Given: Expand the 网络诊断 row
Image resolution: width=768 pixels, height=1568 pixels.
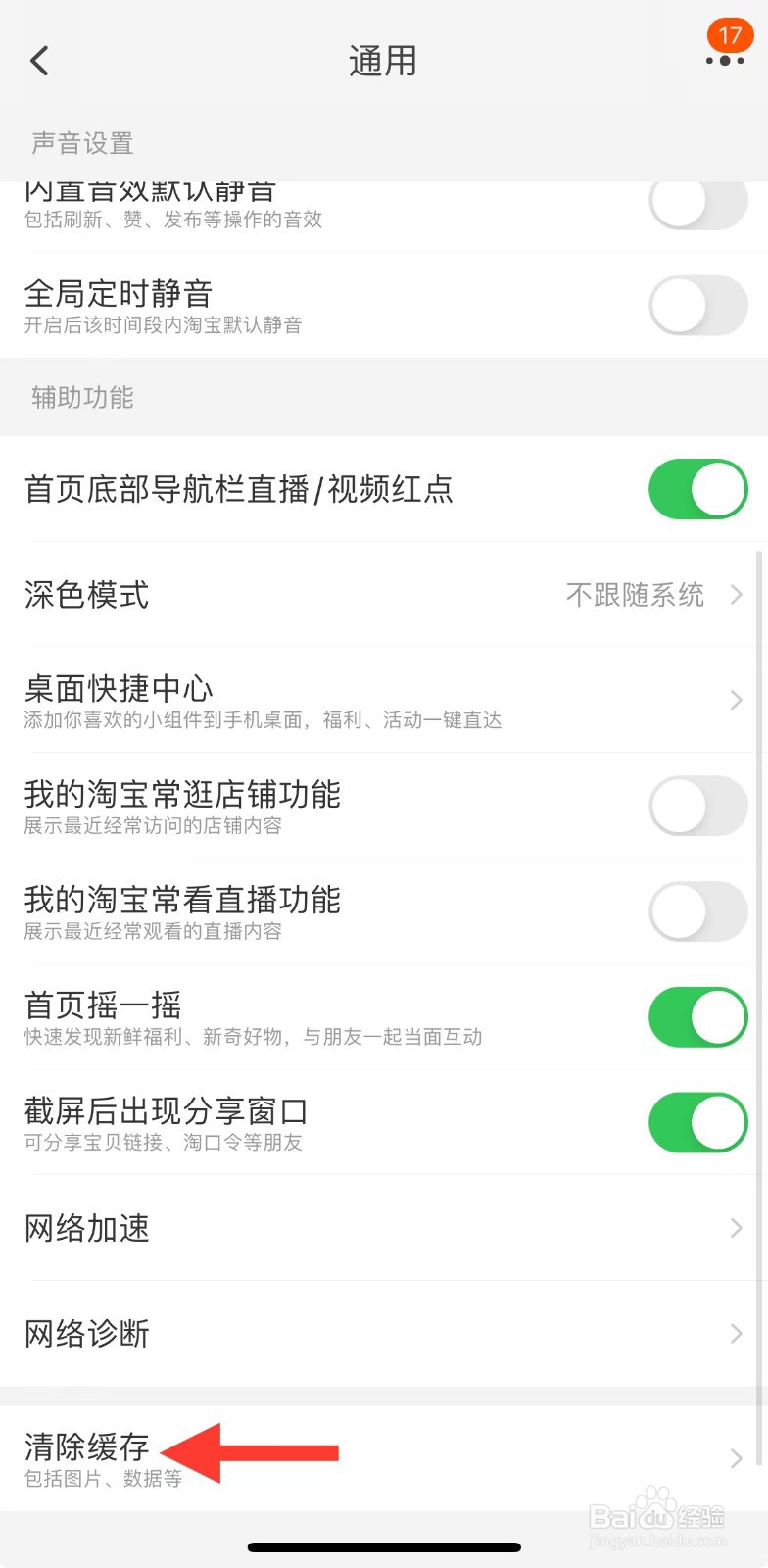Looking at the screenshot, I should pos(737,1333).
